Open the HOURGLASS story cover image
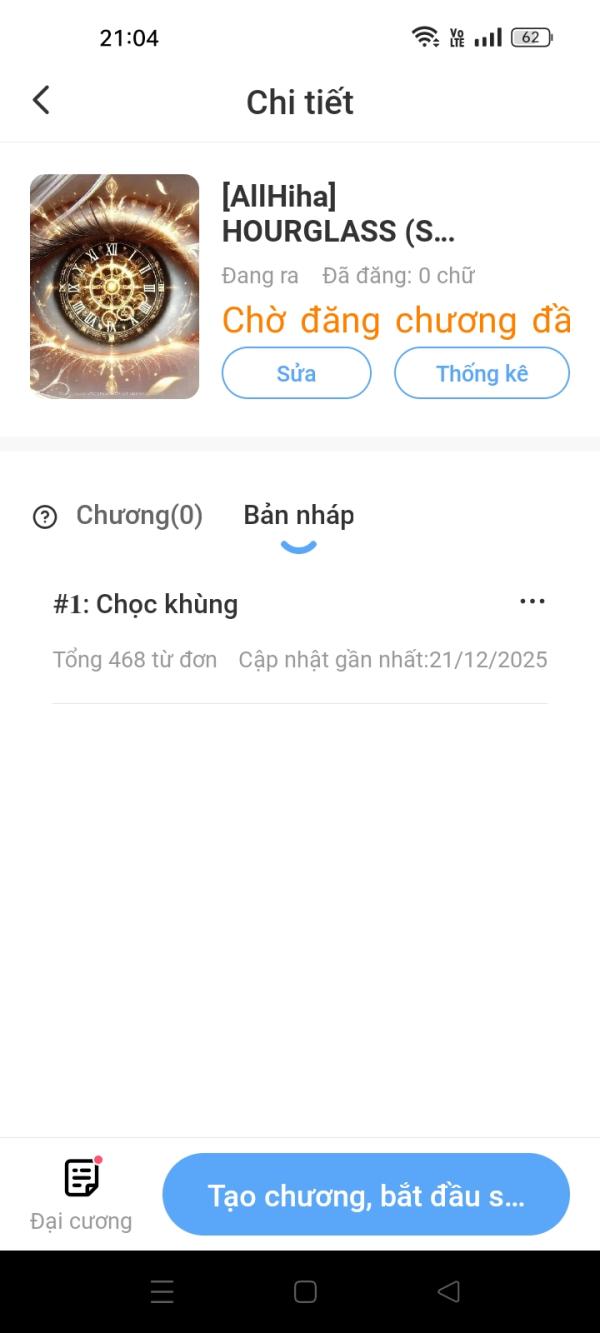600x1333 pixels. 114,287
